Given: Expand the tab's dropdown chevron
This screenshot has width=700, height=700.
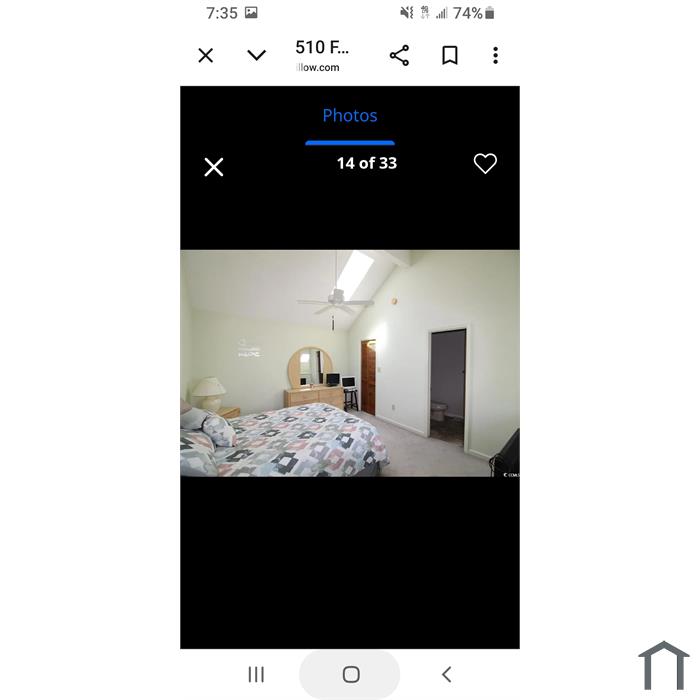Looking at the screenshot, I should [257, 56].
